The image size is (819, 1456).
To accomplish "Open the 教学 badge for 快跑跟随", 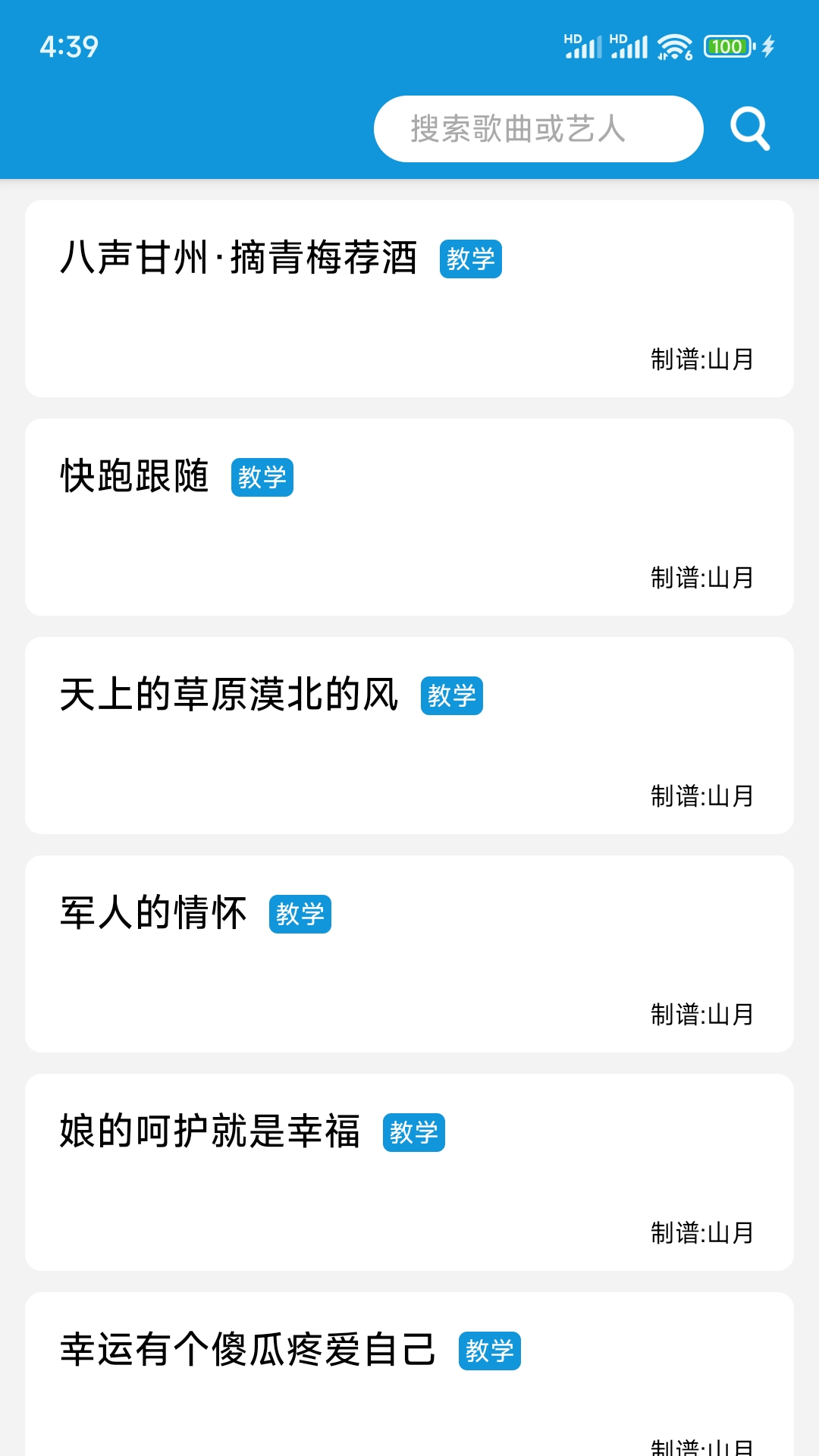I will click(x=262, y=478).
